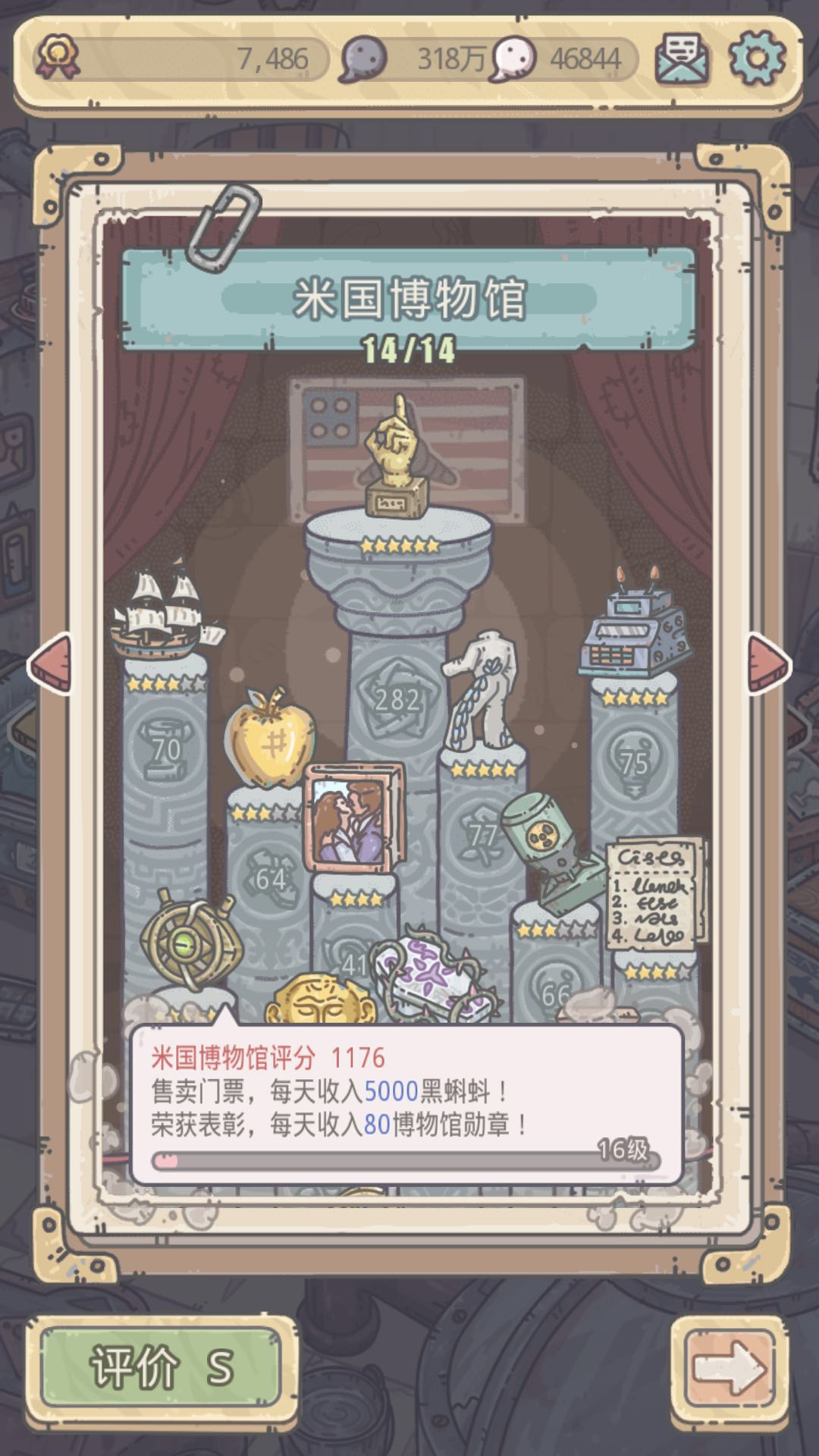The height and width of the screenshot is (1456, 819).
Task: Tap the 评价 S rating button
Action: [x=161, y=1367]
